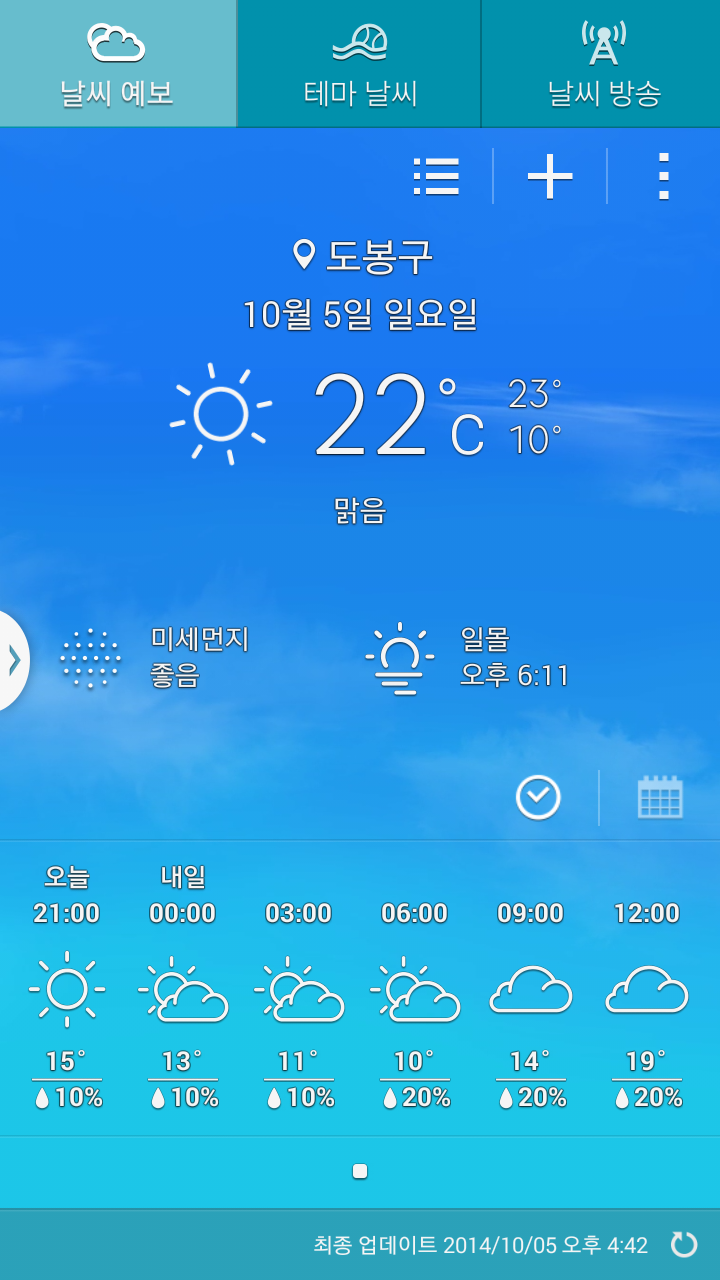
Task: Add a new location with plus icon
Action: pos(550,177)
